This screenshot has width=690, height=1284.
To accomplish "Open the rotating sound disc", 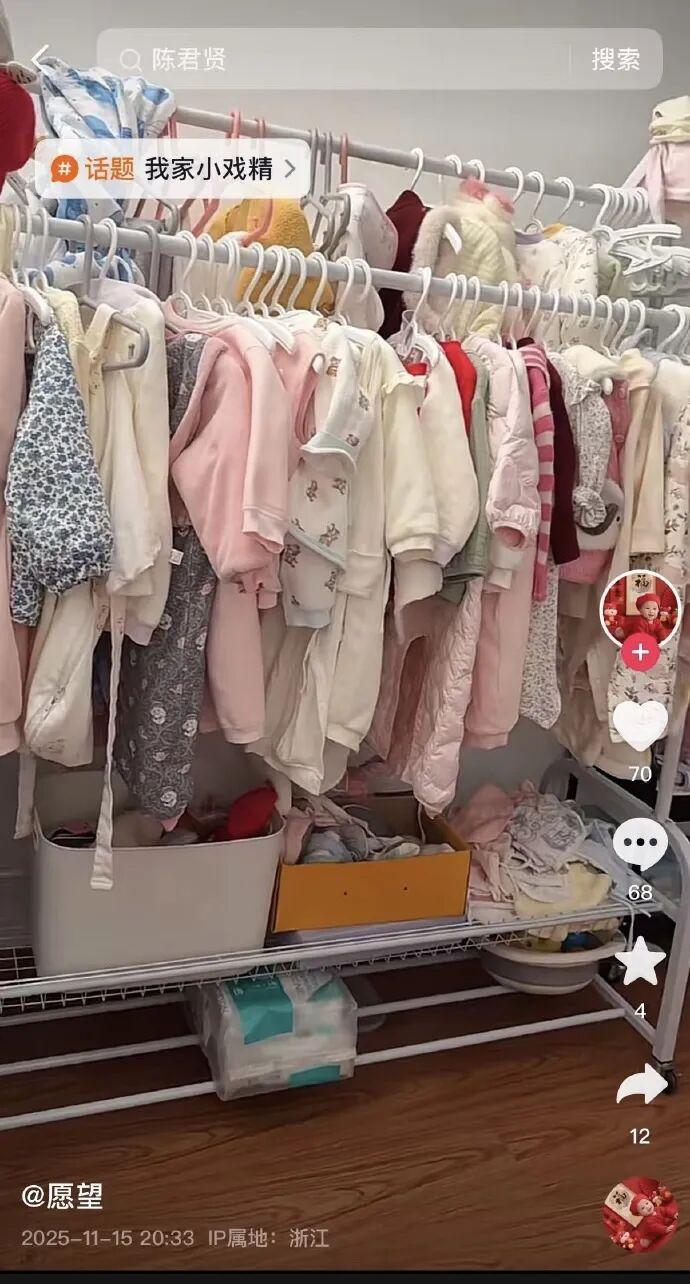I will tap(640, 1214).
